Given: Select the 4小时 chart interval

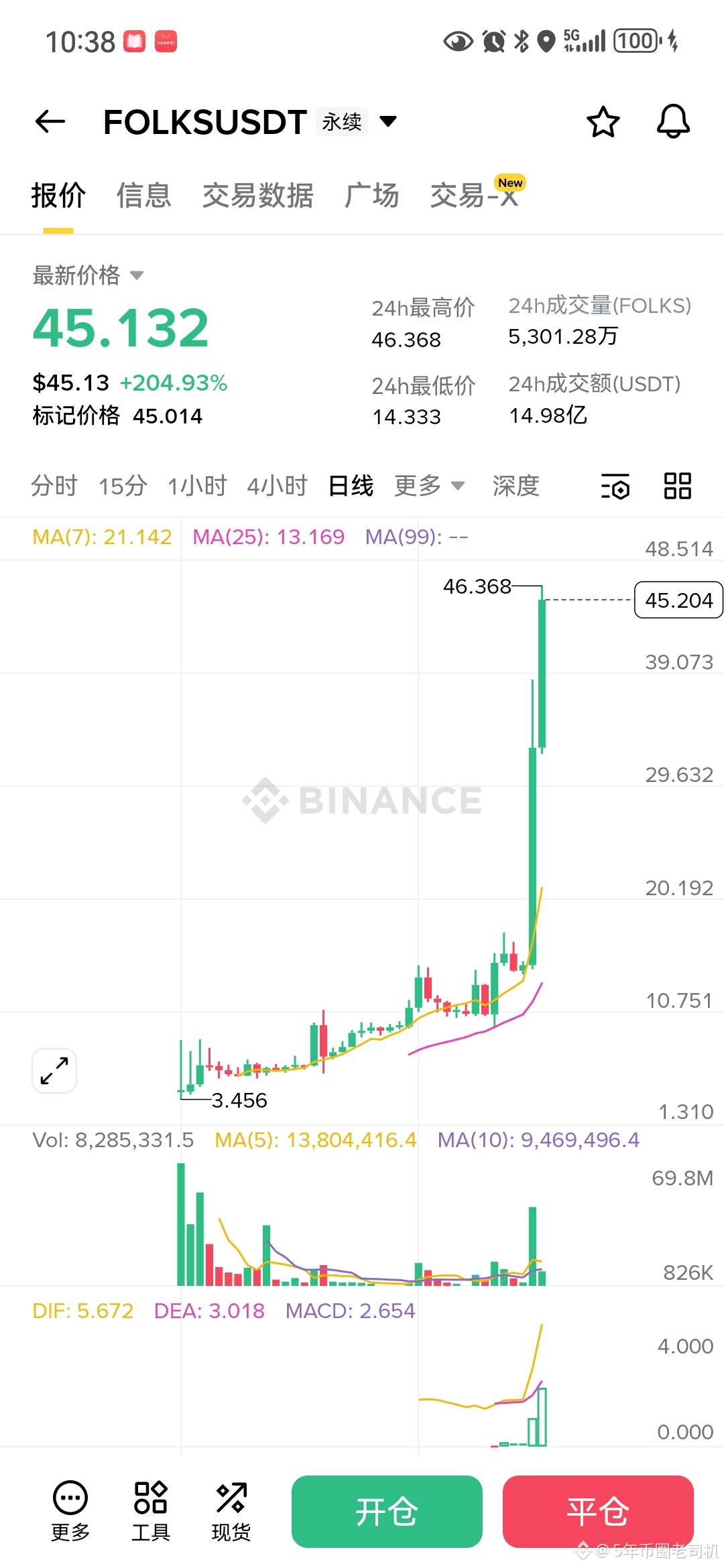Looking at the screenshot, I should click(277, 486).
